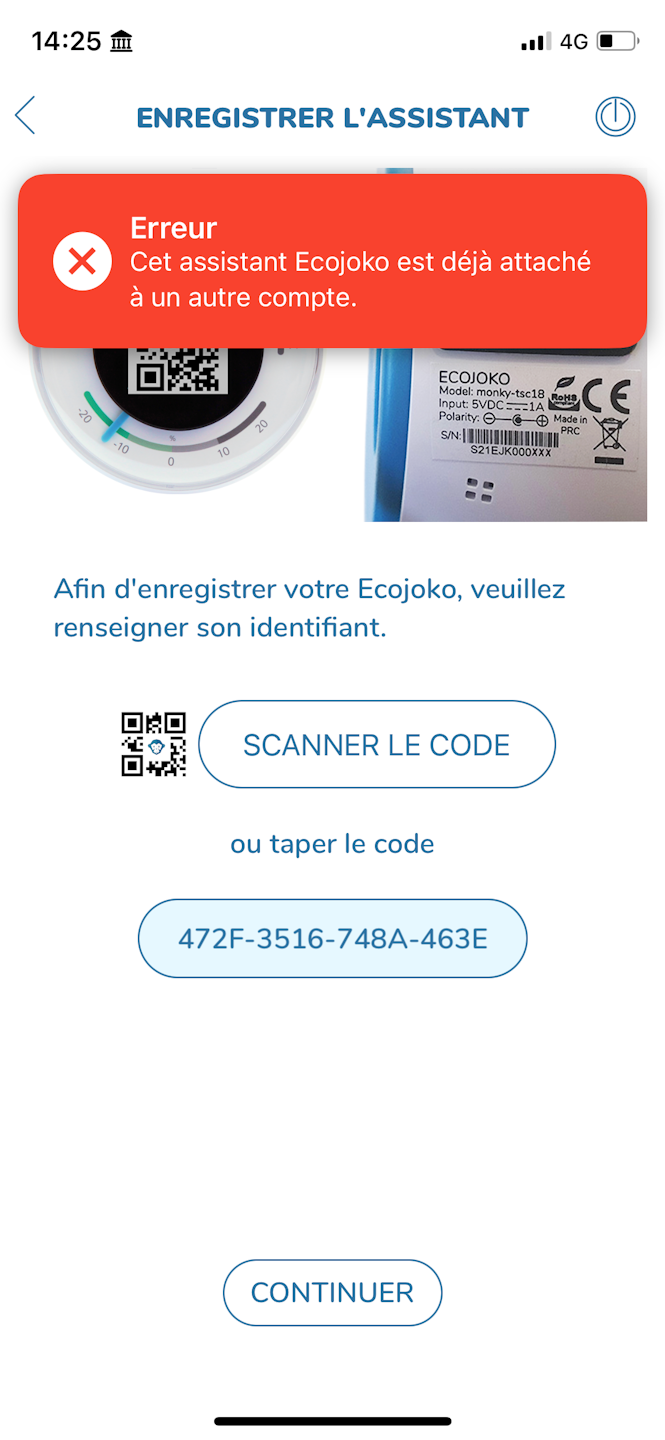Dismiss the red Erreur banner
Image resolution: width=665 pixels, height=1440 pixels.
click(83, 262)
